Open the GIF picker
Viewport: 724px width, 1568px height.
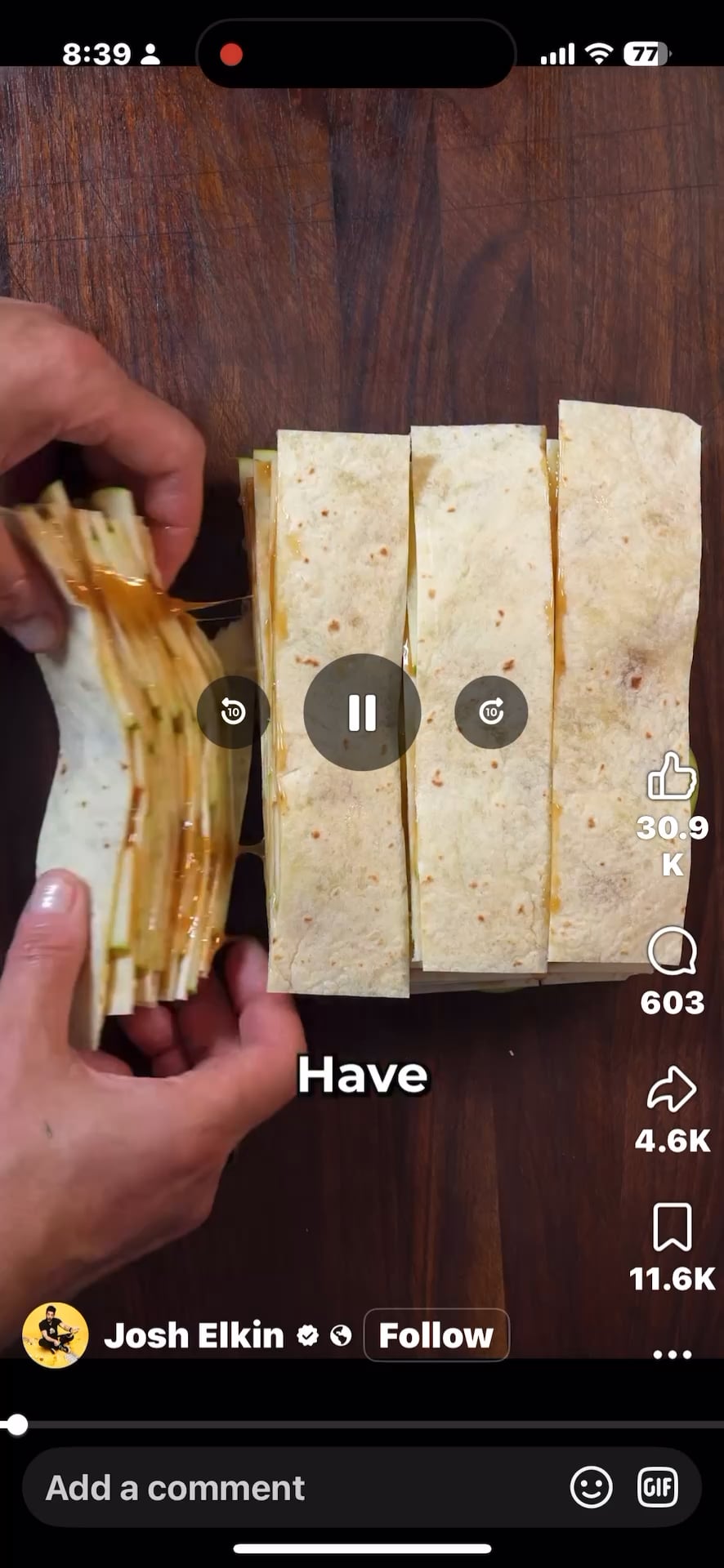(x=657, y=1487)
